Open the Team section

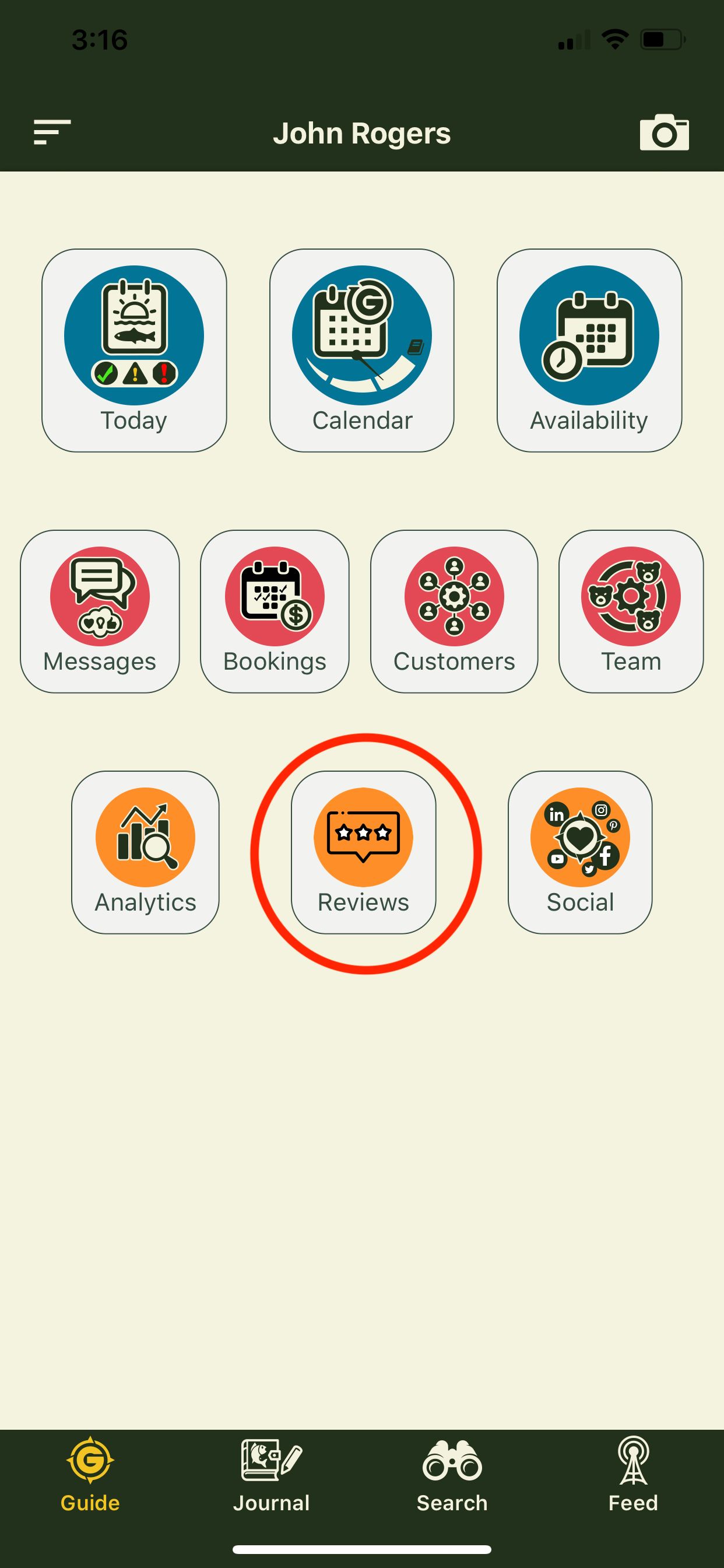(631, 611)
